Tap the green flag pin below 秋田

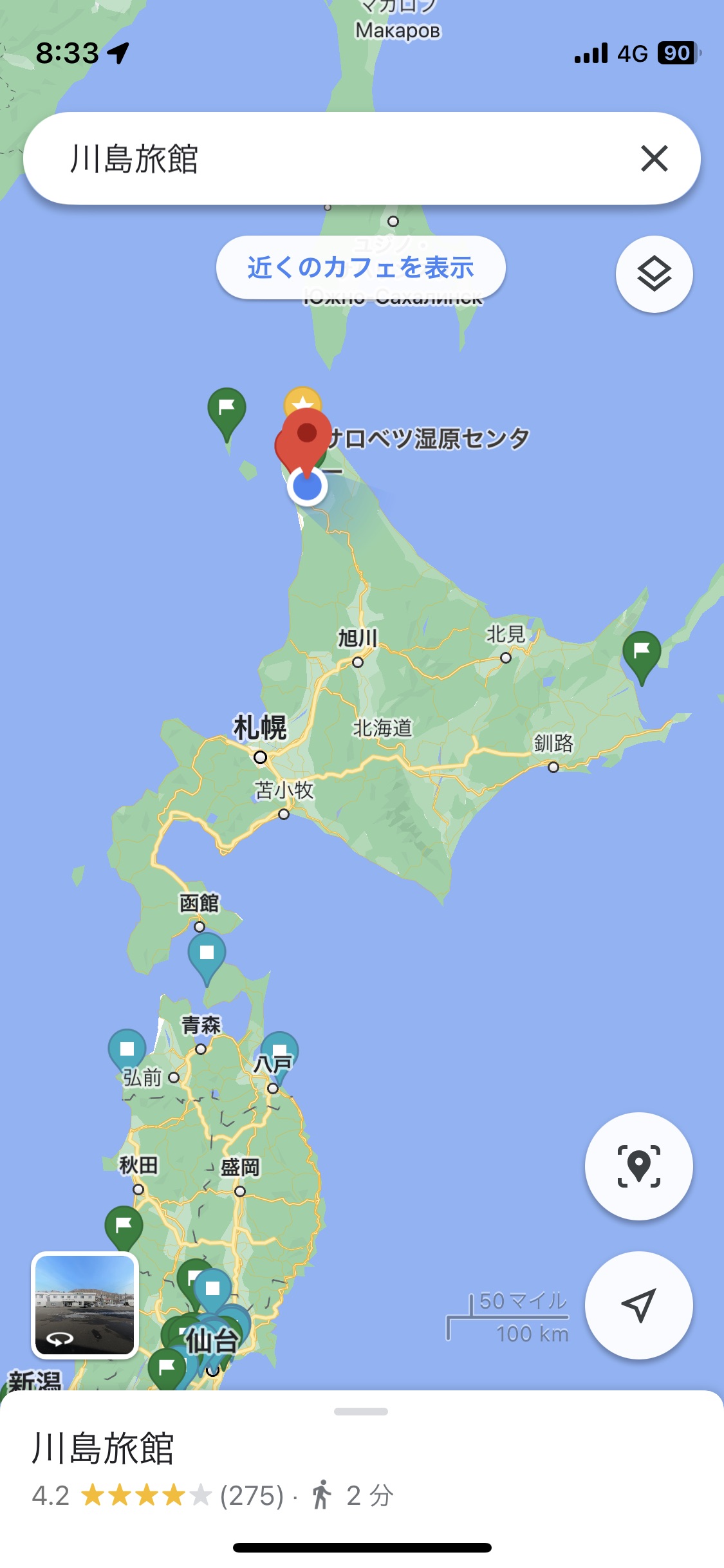tap(124, 1225)
